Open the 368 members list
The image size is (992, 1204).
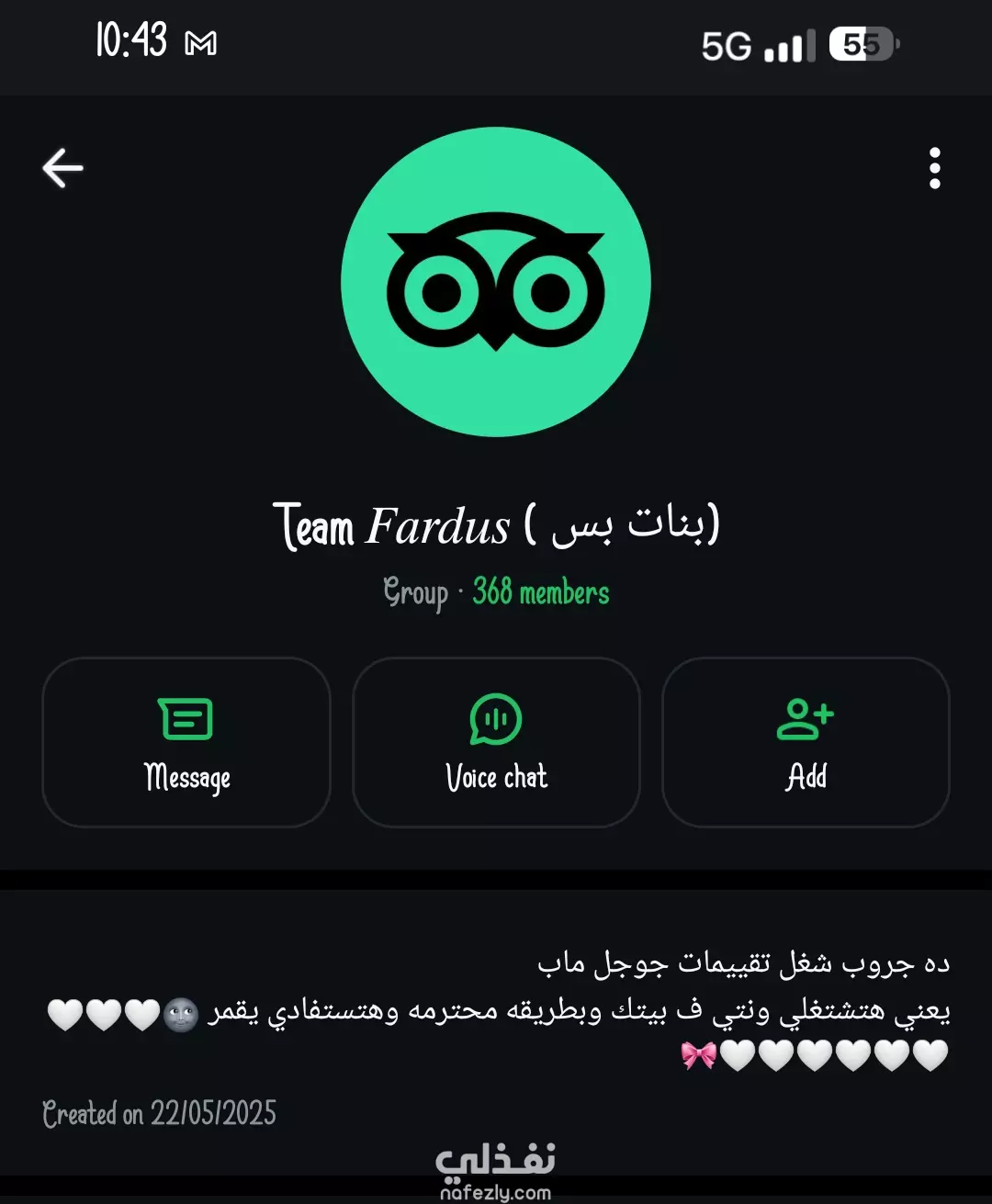pyautogui.click(x=541, y=593)
